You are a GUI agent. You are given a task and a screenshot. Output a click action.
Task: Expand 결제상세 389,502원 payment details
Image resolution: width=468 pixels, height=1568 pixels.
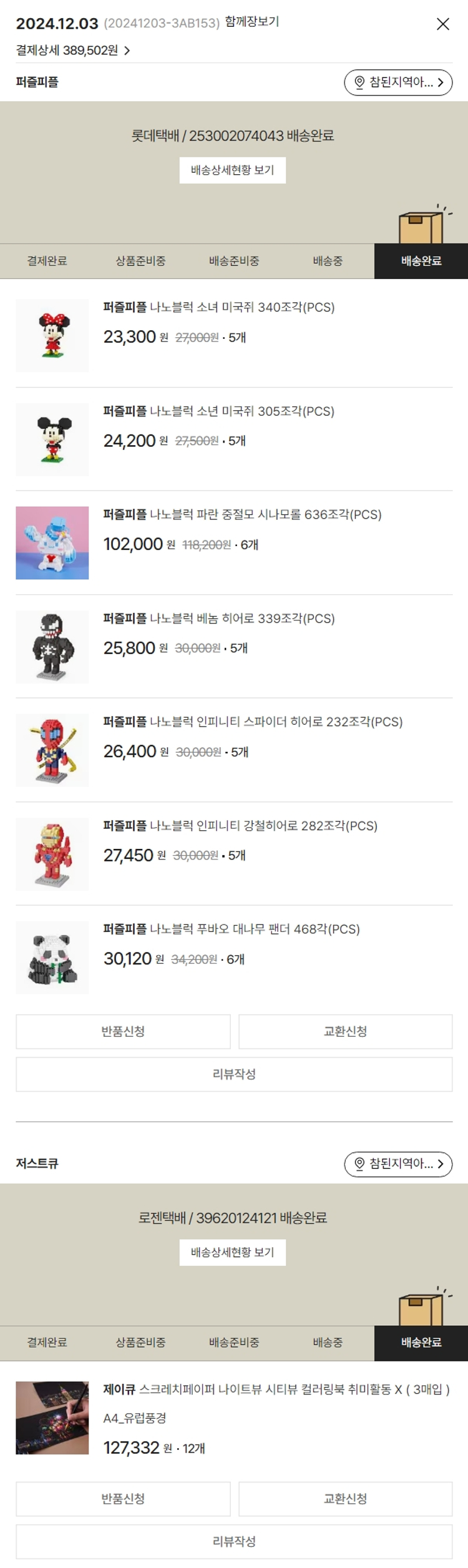pyautogui.click(x=73, y=51)
